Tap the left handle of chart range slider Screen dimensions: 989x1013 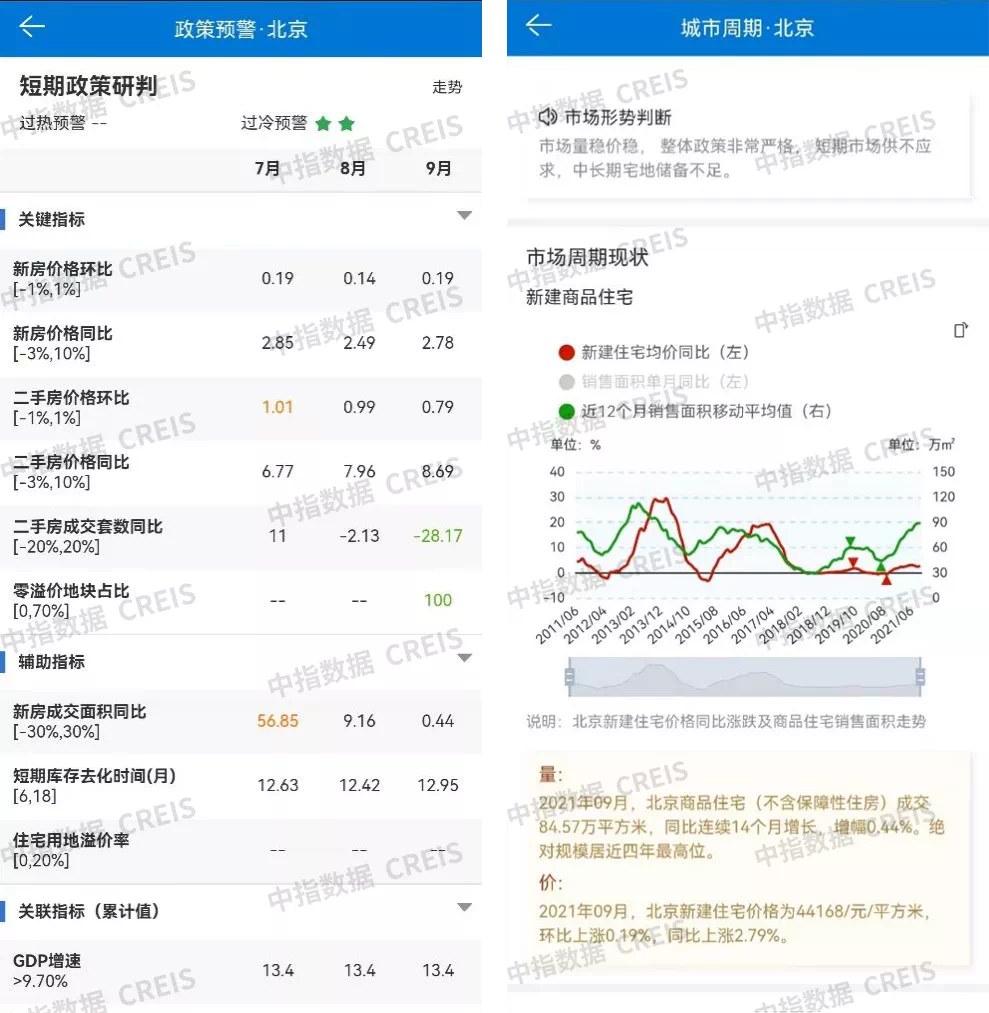(x=570, y=678)
